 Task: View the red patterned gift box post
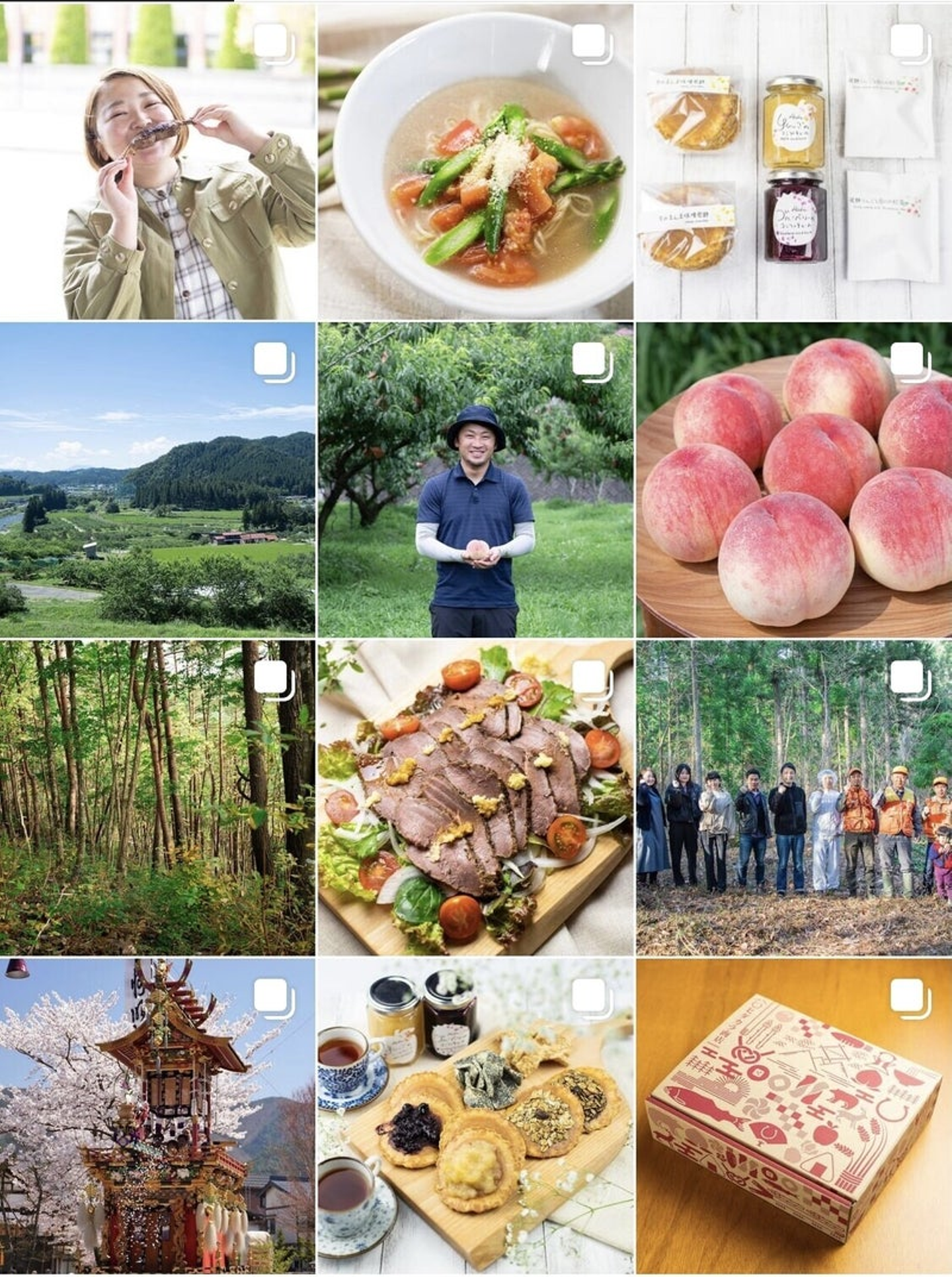coord(793,1116)
